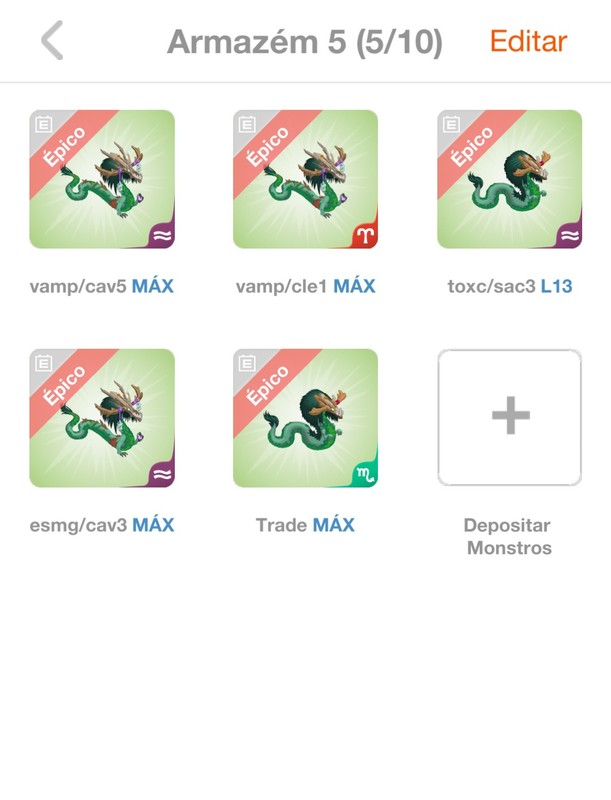View the toxc/sac3 L13 monster
Viewport: 611px width, 800px height.
pos(509,179)
